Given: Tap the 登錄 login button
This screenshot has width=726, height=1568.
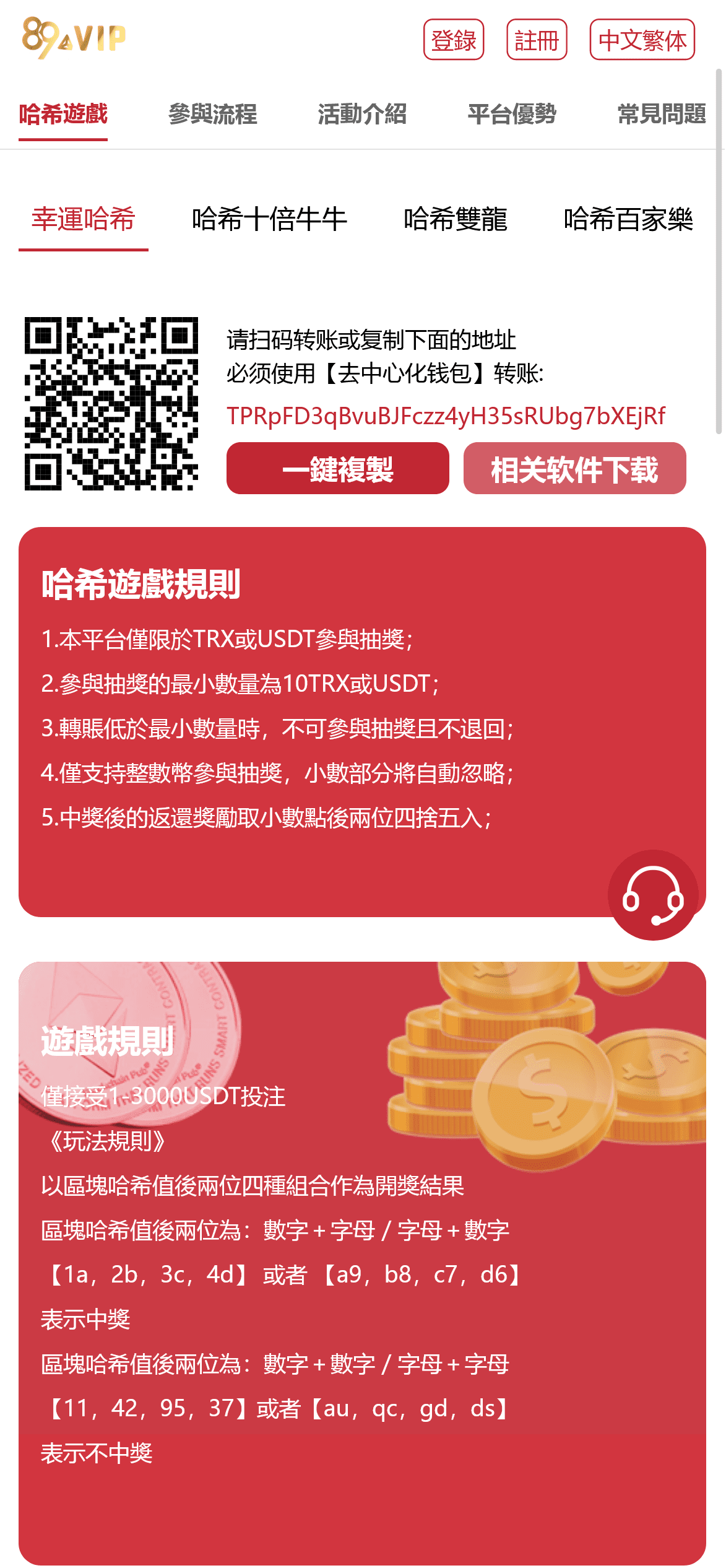Looking at the screenshot, I should point(453,40).
